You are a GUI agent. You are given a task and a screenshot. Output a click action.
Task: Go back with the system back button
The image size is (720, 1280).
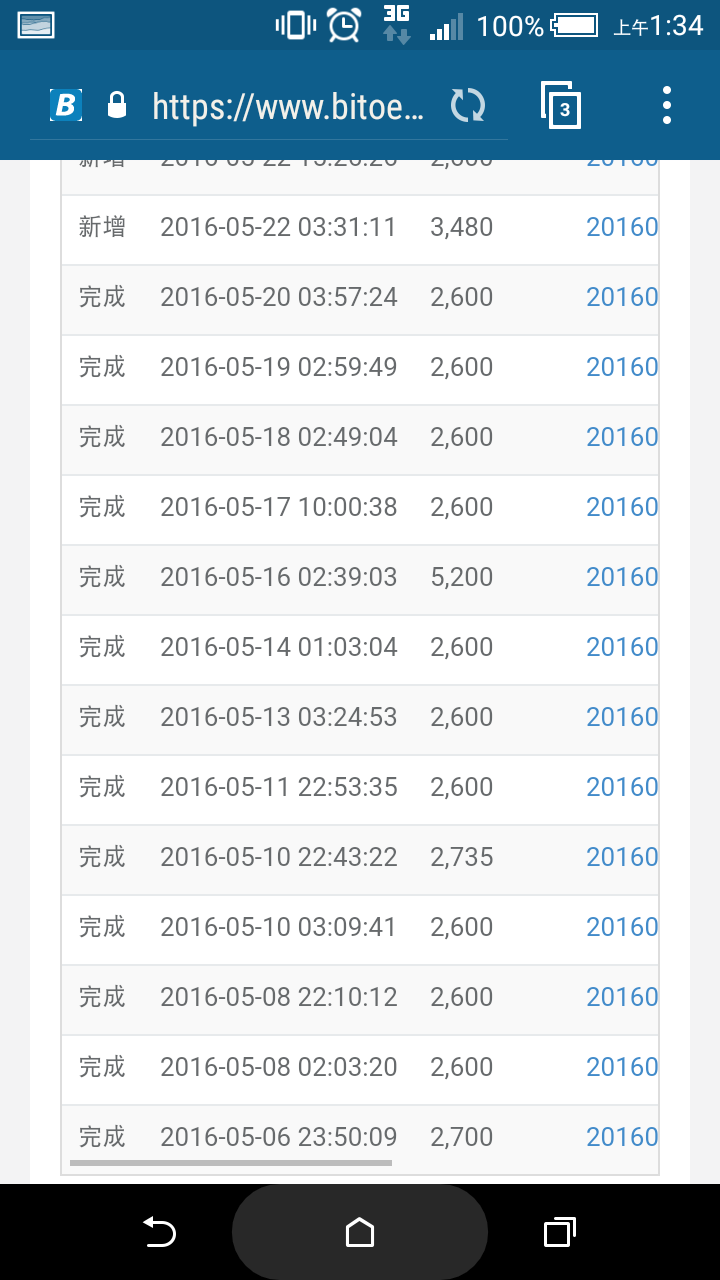point(160,1232)
